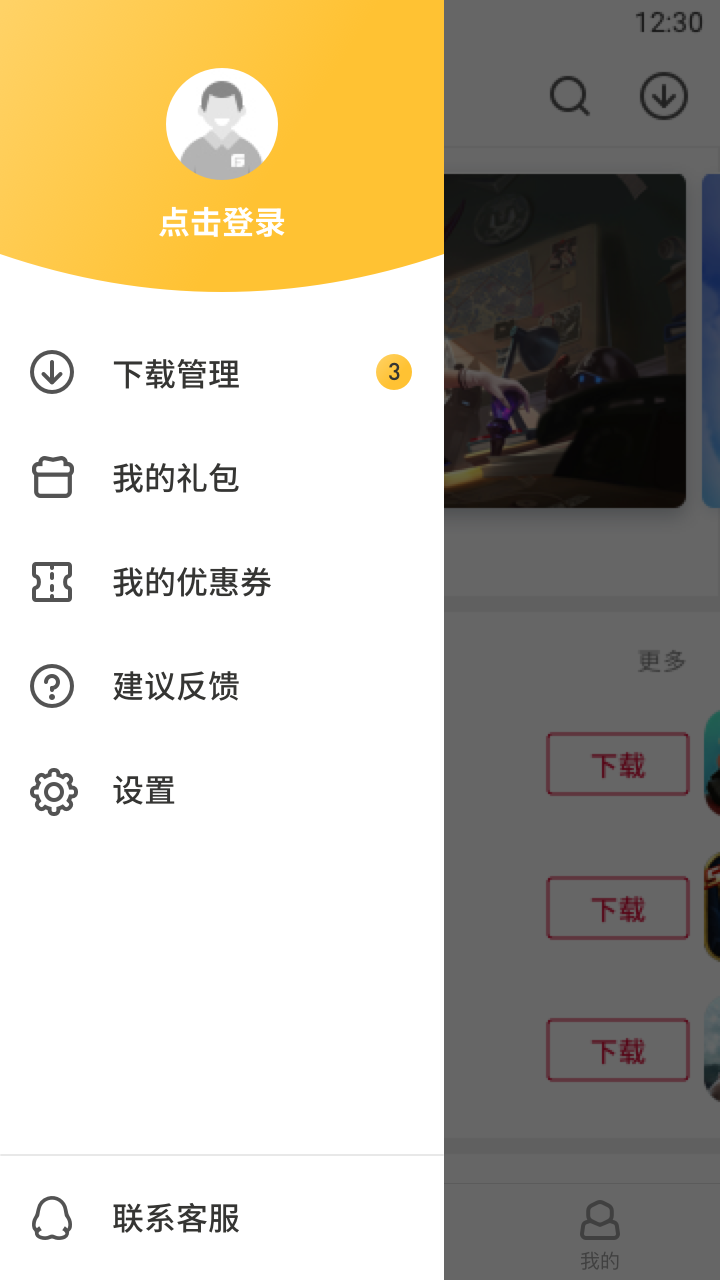Open 更多 to see more games
The height and width of the screenshot is (1280, 720).
pos(661,661)
